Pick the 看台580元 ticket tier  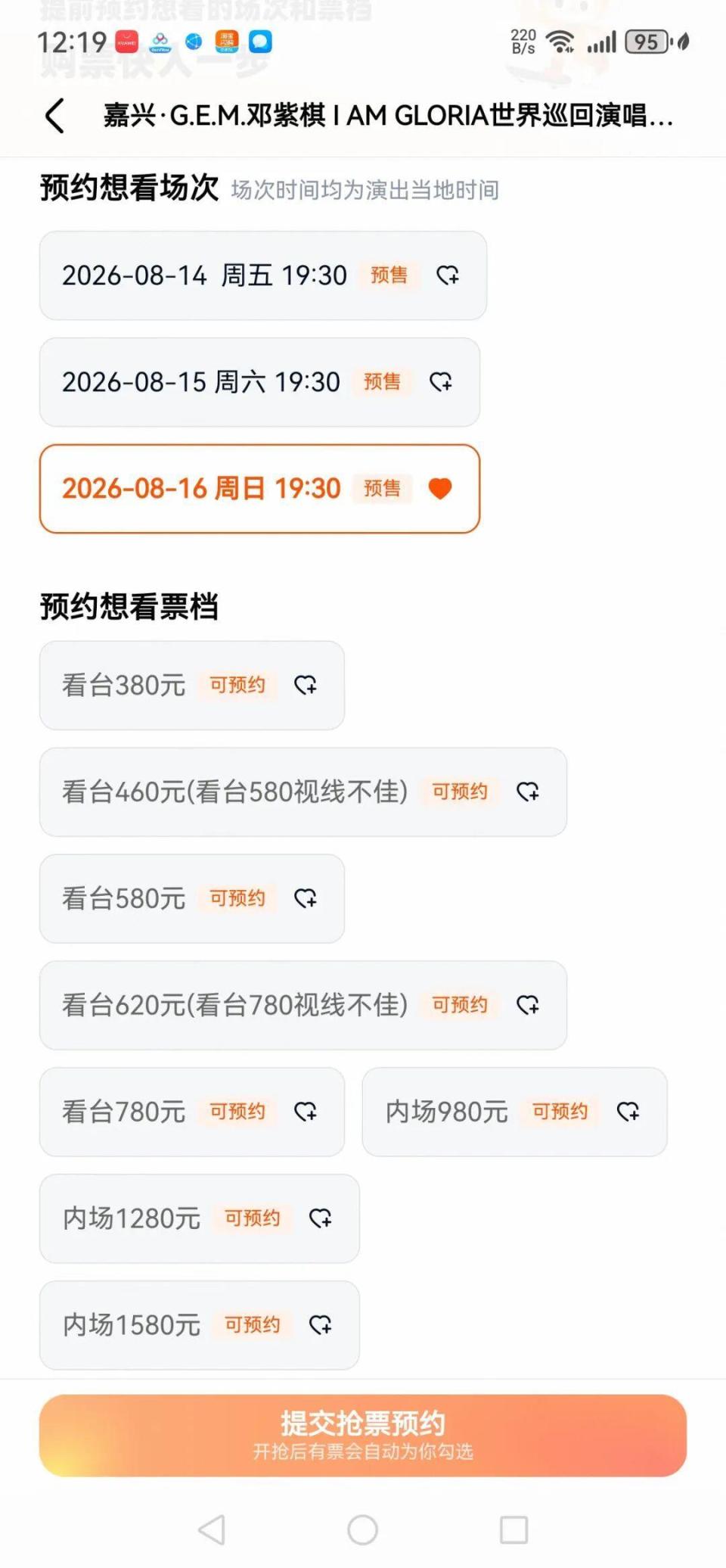(192, 899)
